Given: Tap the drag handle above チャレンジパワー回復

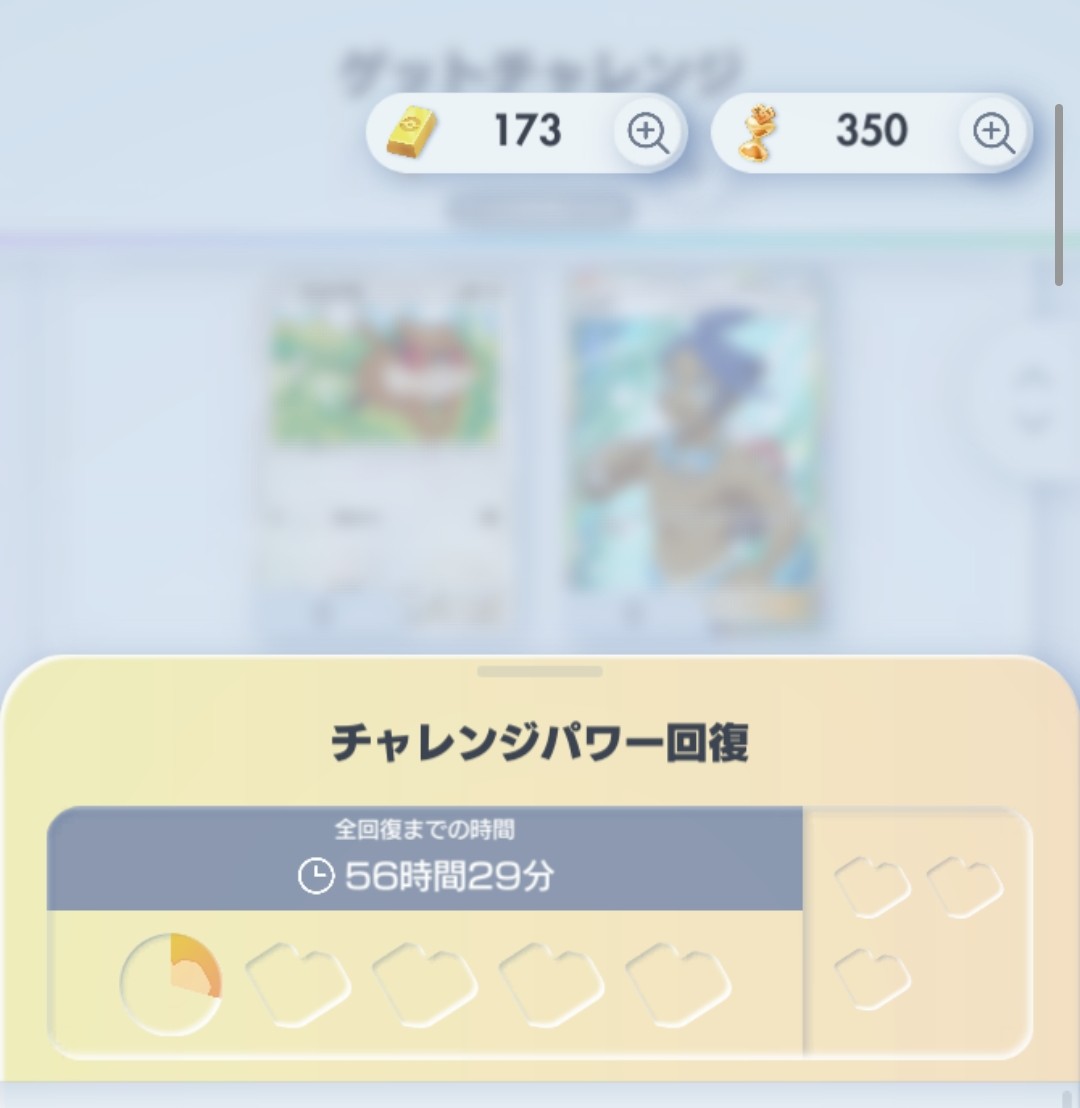Looking at the screenshot, I should [539, 671].
